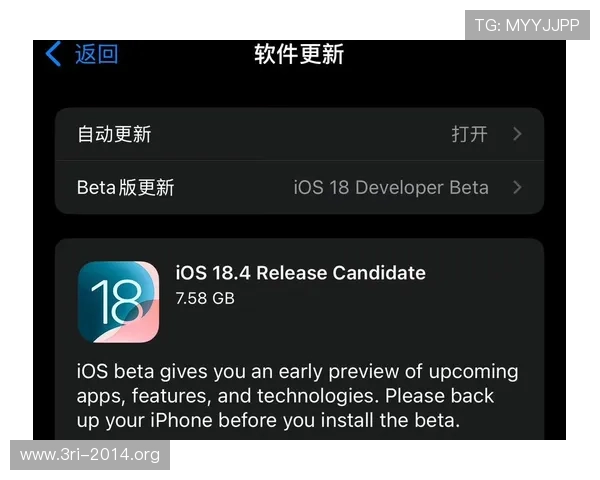The image size is (600, 480).
Task: Open the 自动更新 settings row
Action: tap(299, 134)
